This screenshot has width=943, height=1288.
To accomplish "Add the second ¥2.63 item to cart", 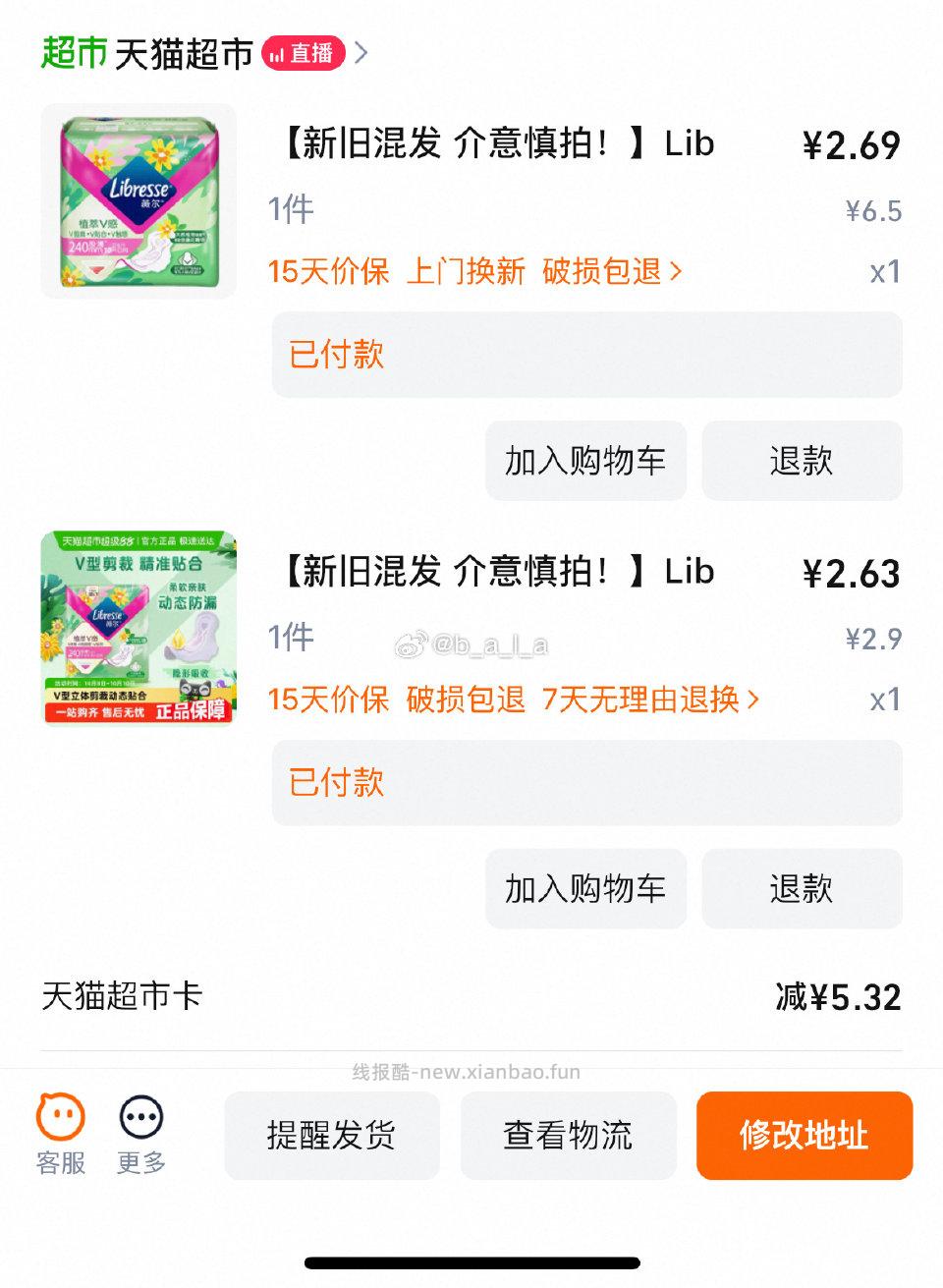I will (585, 888).
